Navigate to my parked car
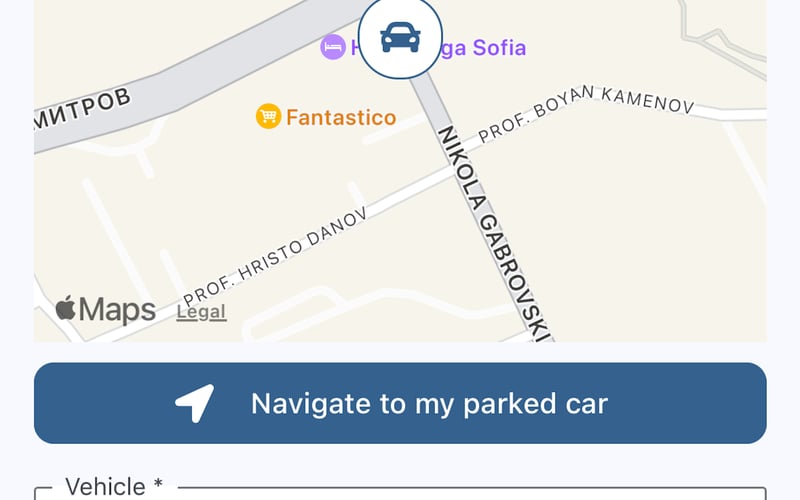 coord(400,403)
